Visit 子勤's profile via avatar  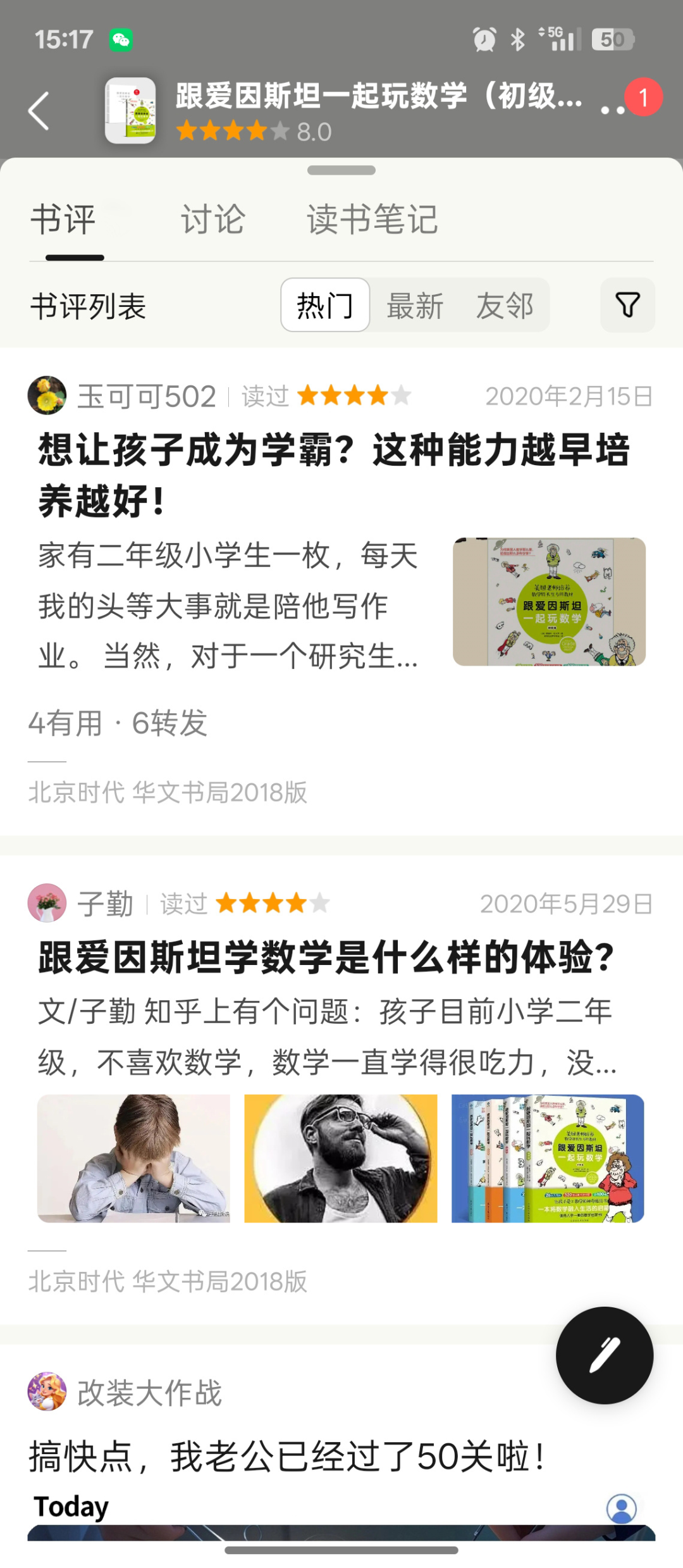point(47,903)
